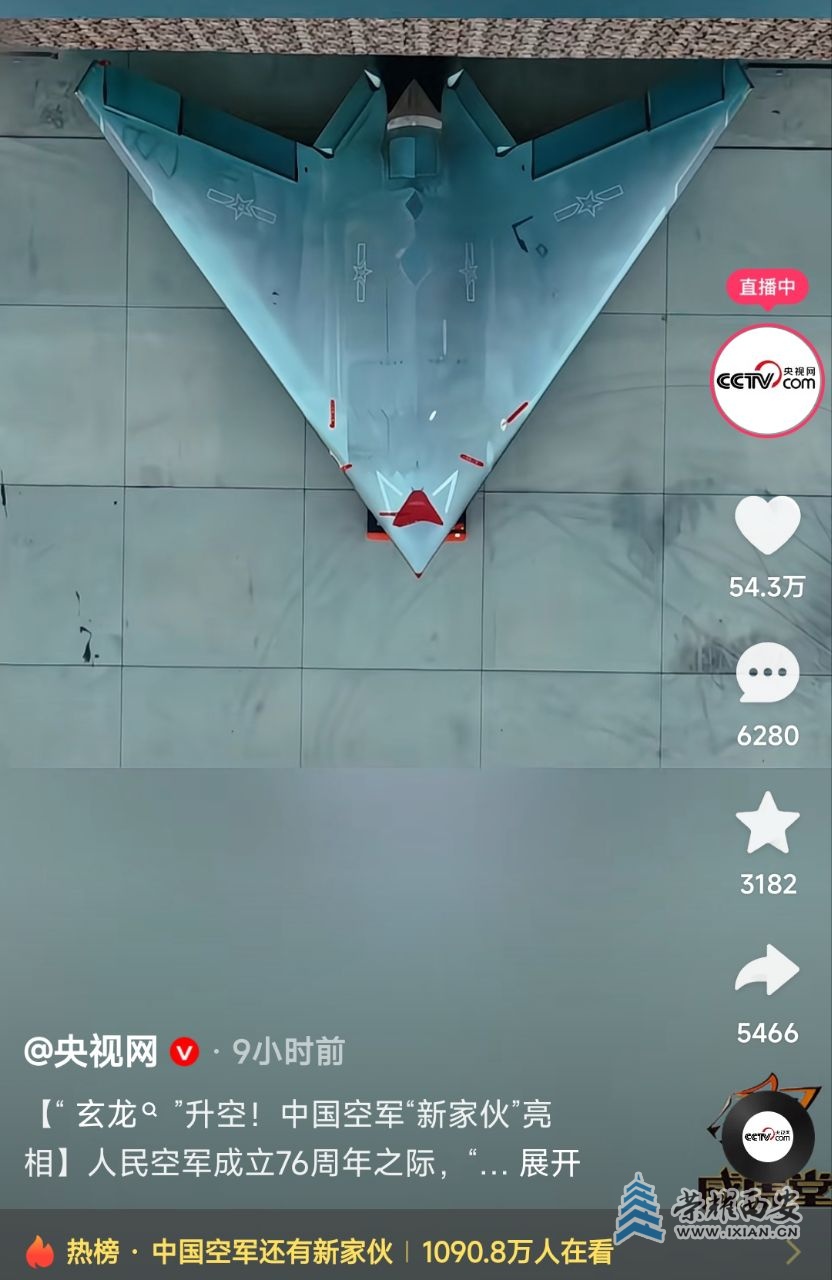The height and width of the screenshot is (1280, 832).
Task: Open the comments bubble icon
Action: 767,673
